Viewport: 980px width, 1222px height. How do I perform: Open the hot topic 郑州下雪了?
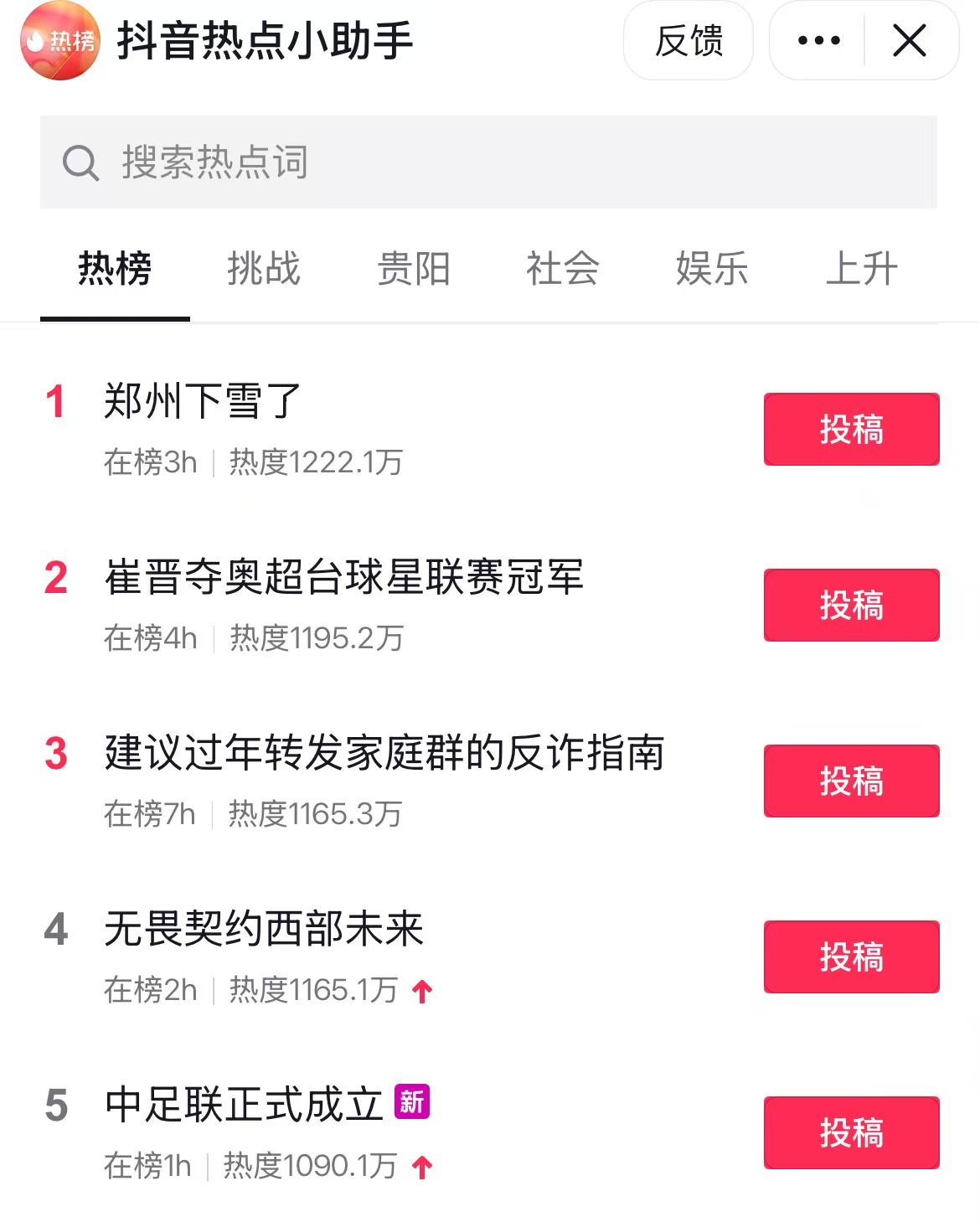pyautogui.click(x=202, y=401)
